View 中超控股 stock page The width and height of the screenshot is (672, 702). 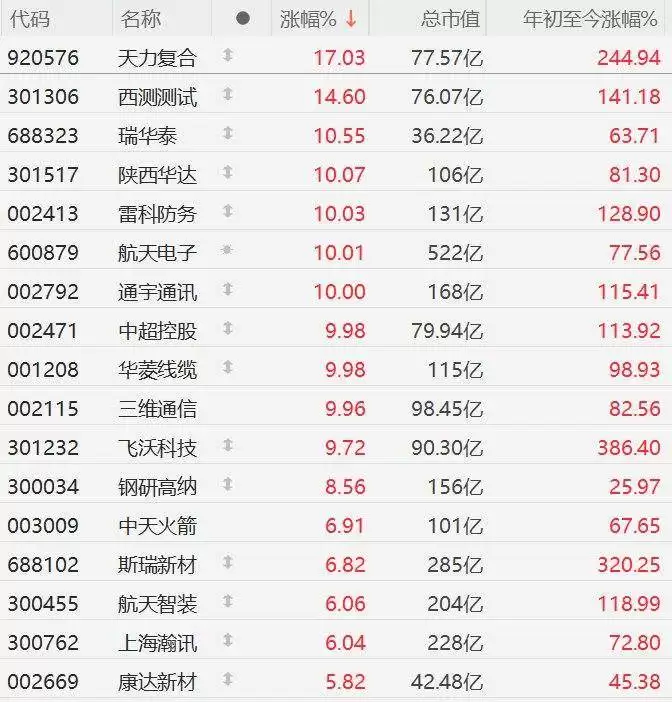(157, 331)
